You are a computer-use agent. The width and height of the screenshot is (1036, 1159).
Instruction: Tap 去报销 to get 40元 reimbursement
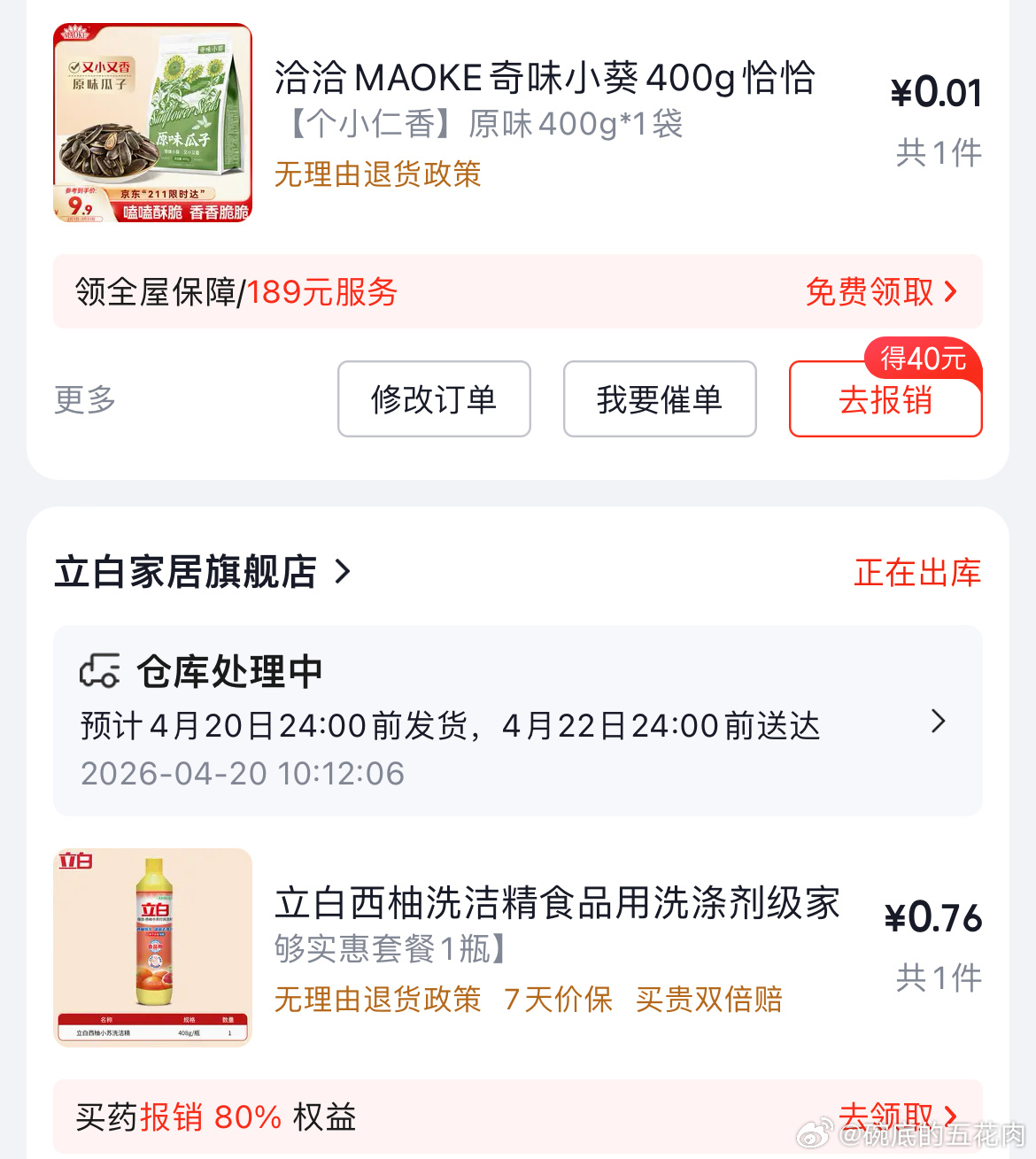click(885, 400)
